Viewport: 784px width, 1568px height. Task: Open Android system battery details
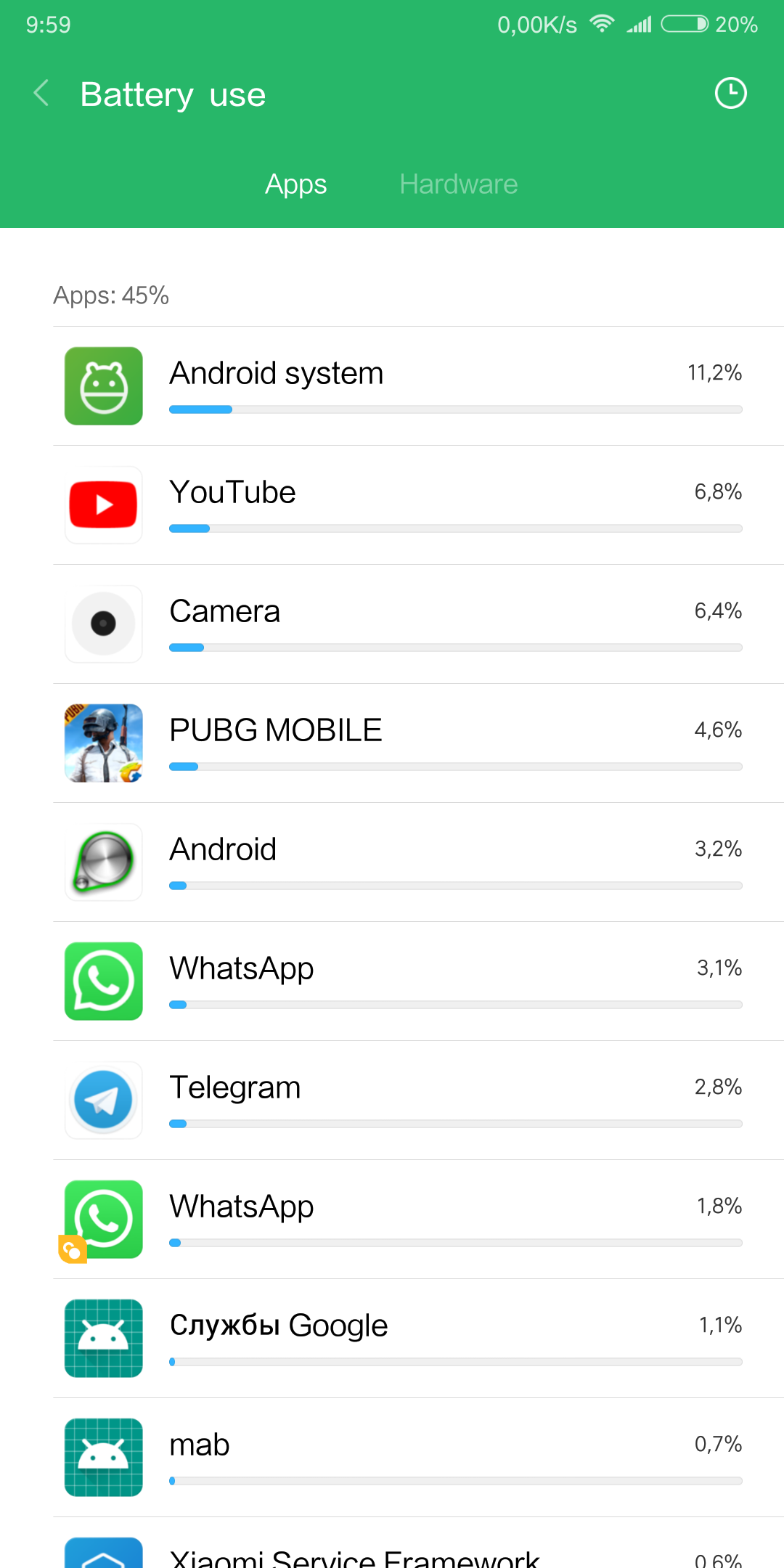(x=418, y=386)
